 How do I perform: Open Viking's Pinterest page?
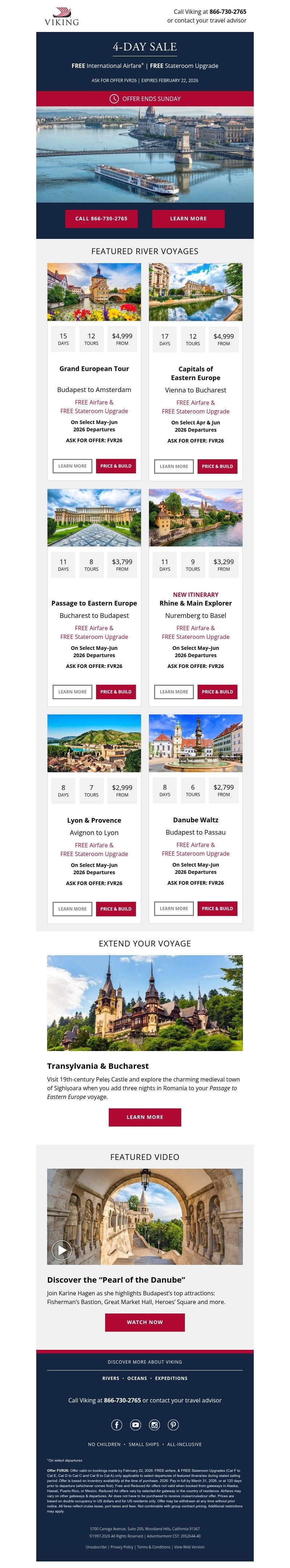click(173, 1424)
